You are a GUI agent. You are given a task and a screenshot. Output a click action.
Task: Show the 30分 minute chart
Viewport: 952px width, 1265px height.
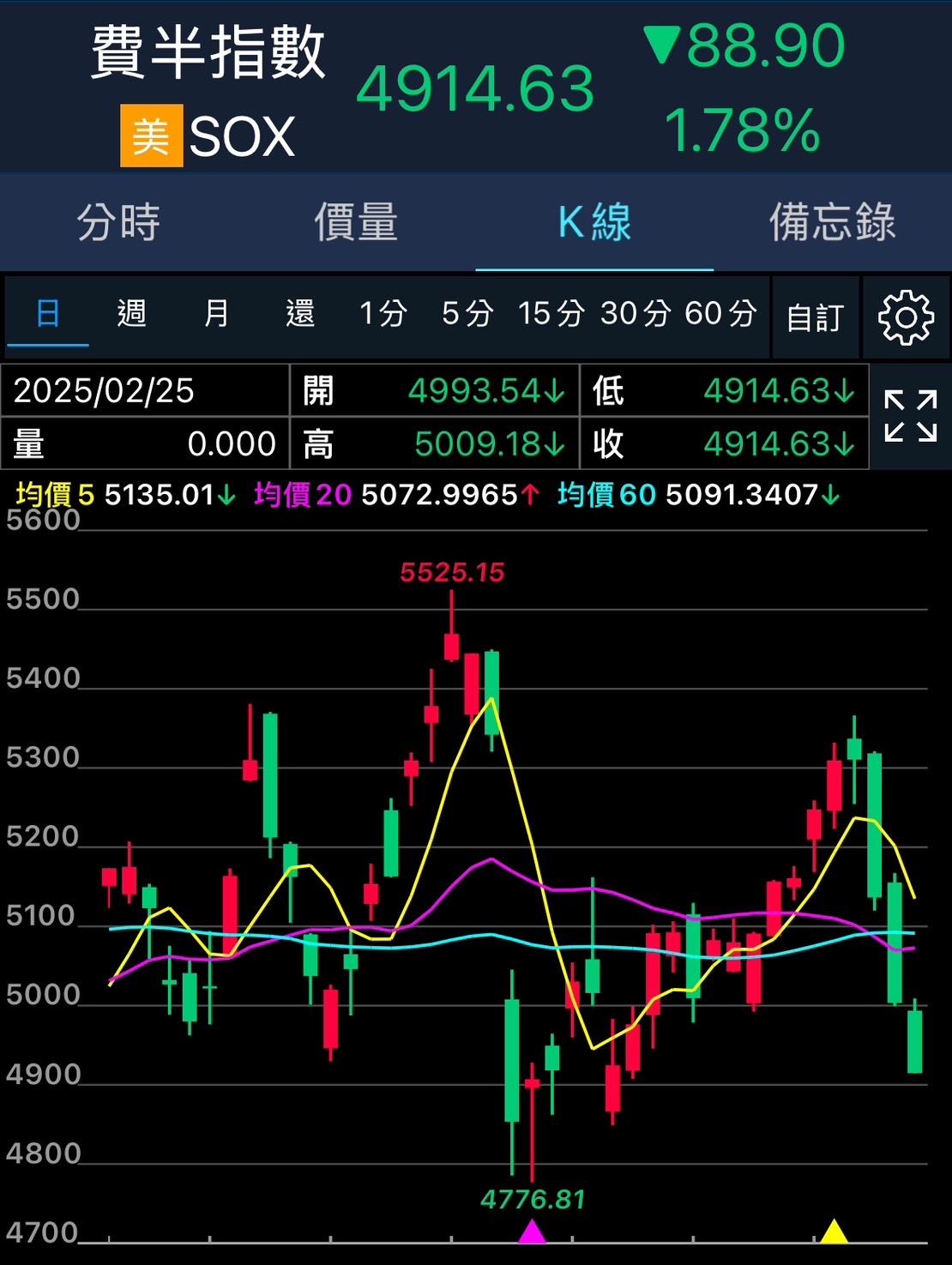[x=635, y=314]
